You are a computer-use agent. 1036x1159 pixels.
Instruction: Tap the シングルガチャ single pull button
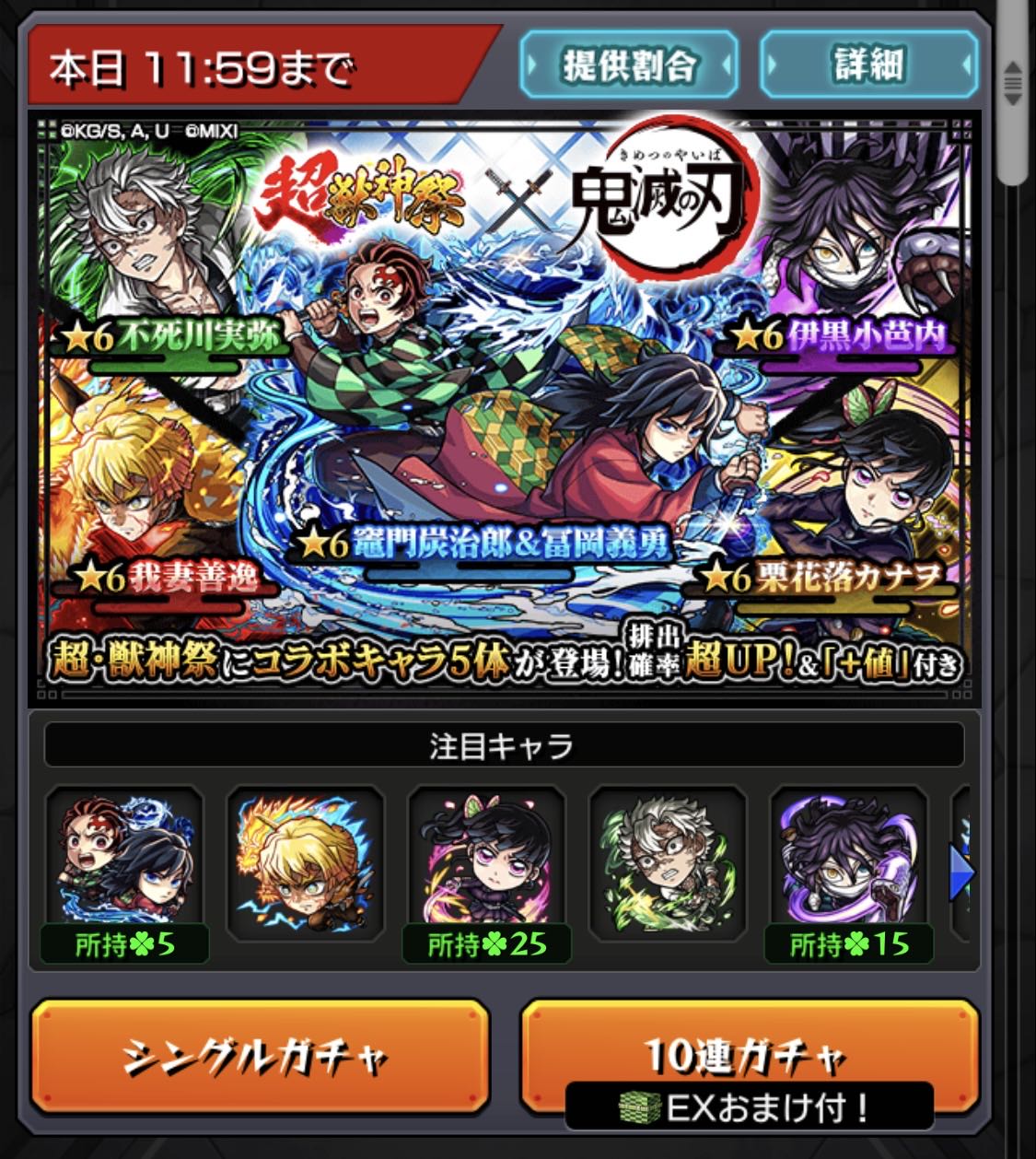coord(259,1057)
